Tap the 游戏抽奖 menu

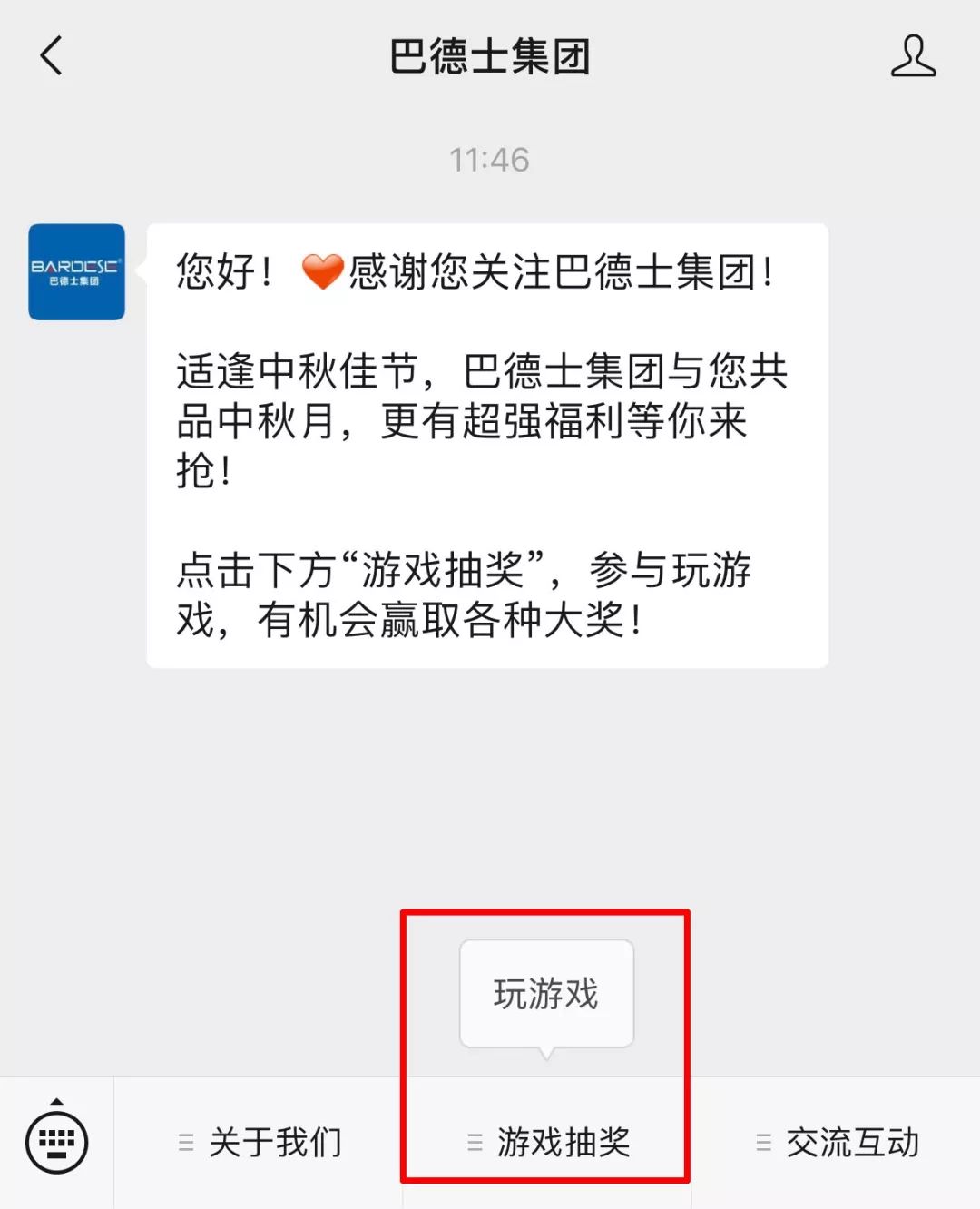tap(547, 1142)
